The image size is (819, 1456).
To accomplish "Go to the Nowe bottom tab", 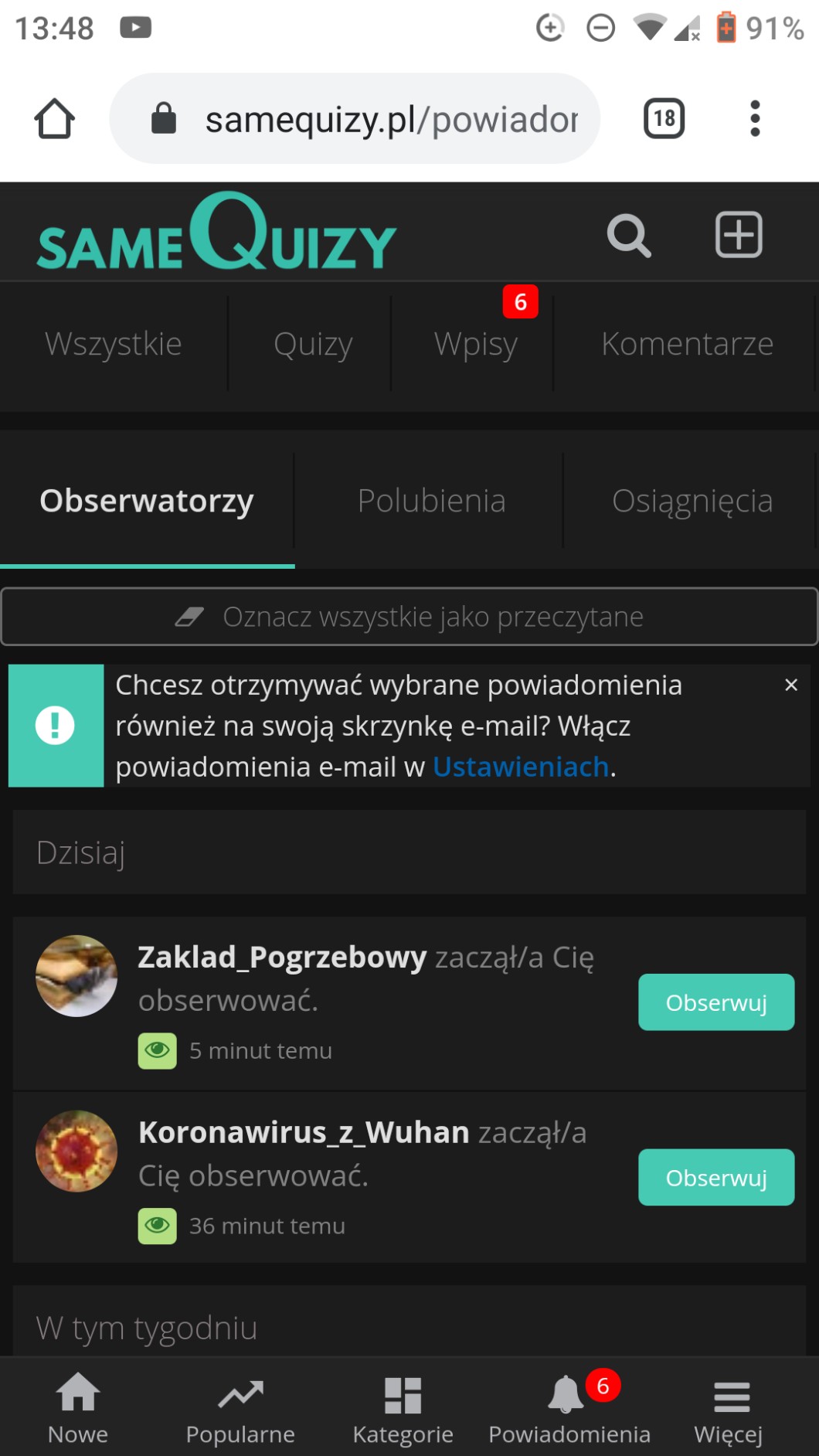I will (x=78, y=1408).
